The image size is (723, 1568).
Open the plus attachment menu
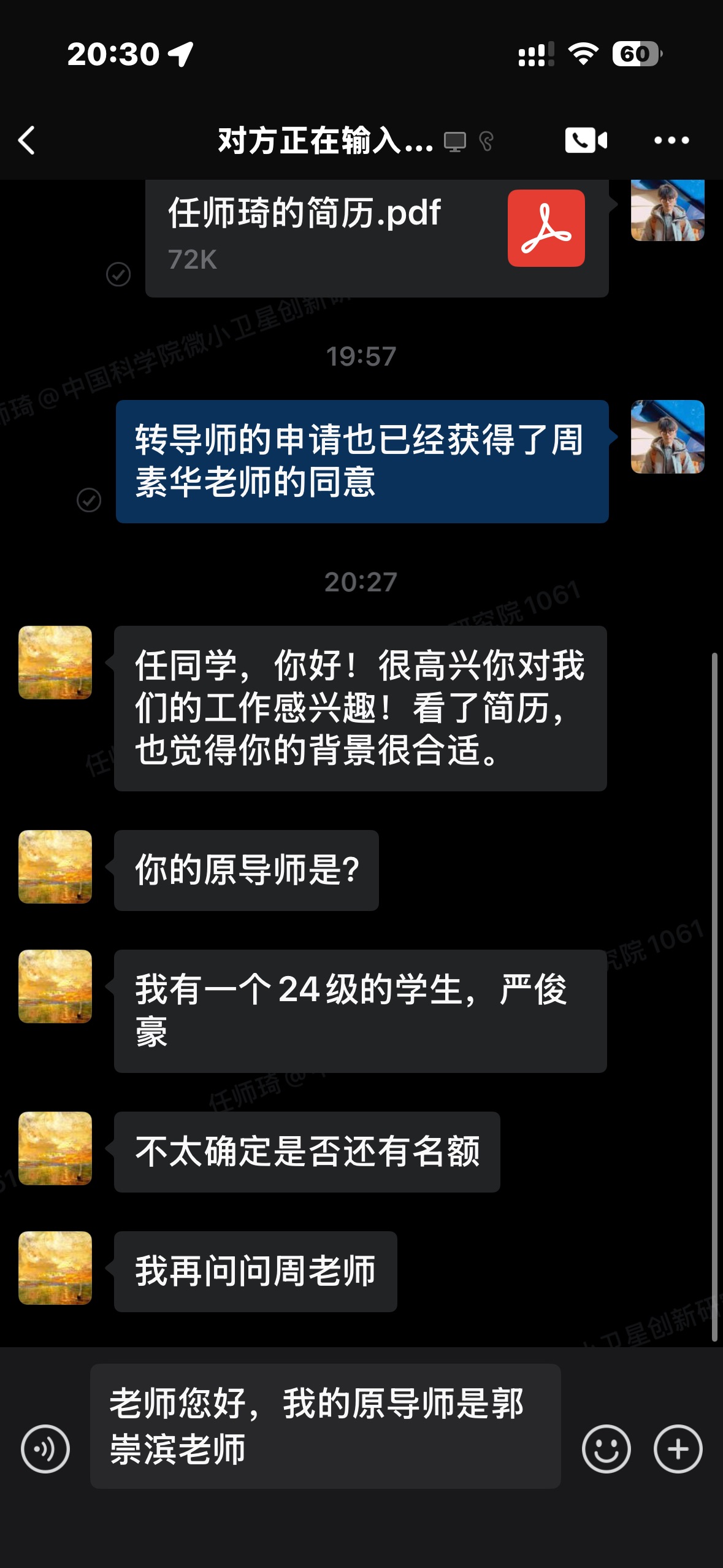678,1449
